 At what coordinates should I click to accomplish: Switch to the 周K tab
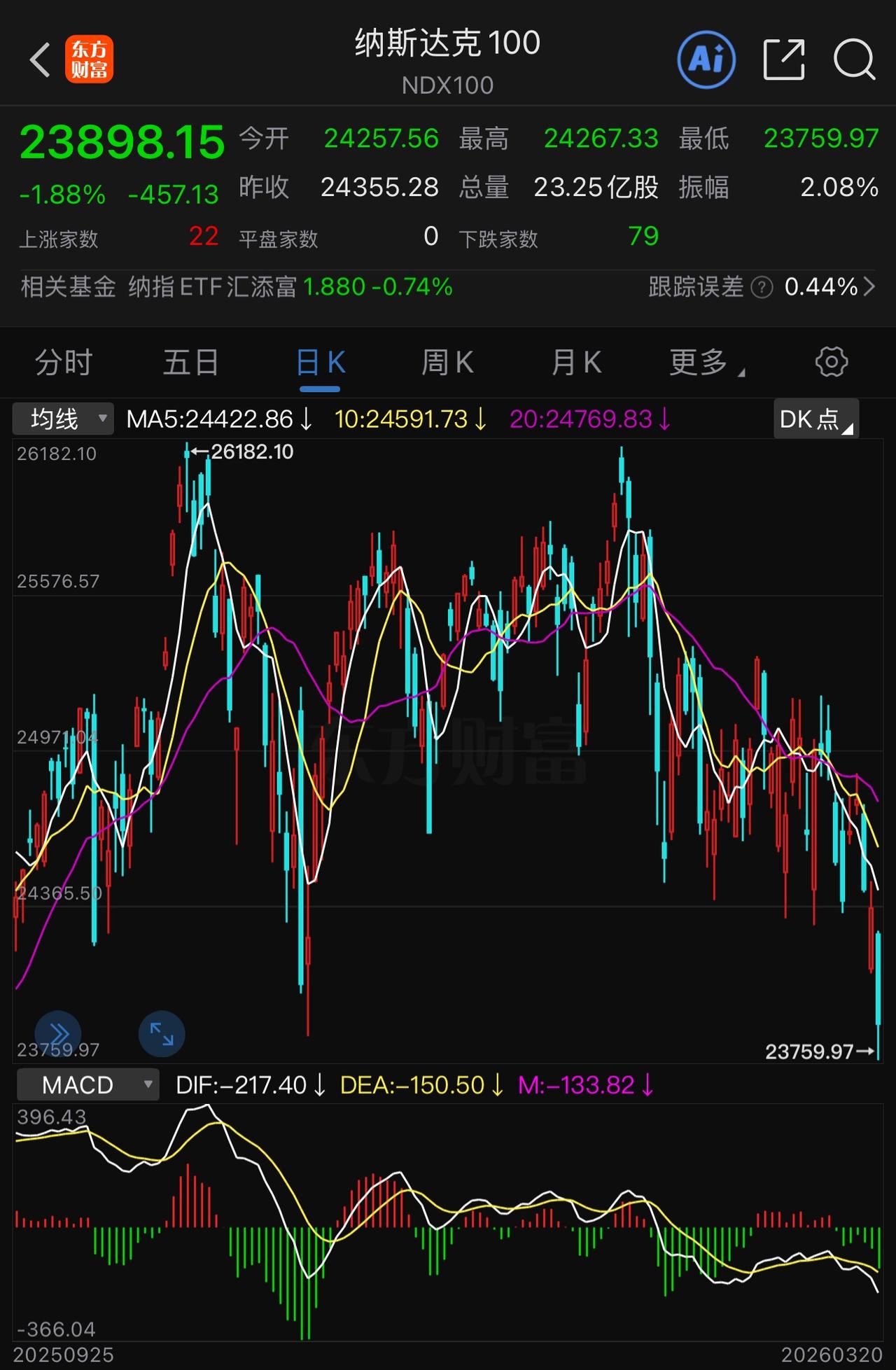click(x=448, y=362)
